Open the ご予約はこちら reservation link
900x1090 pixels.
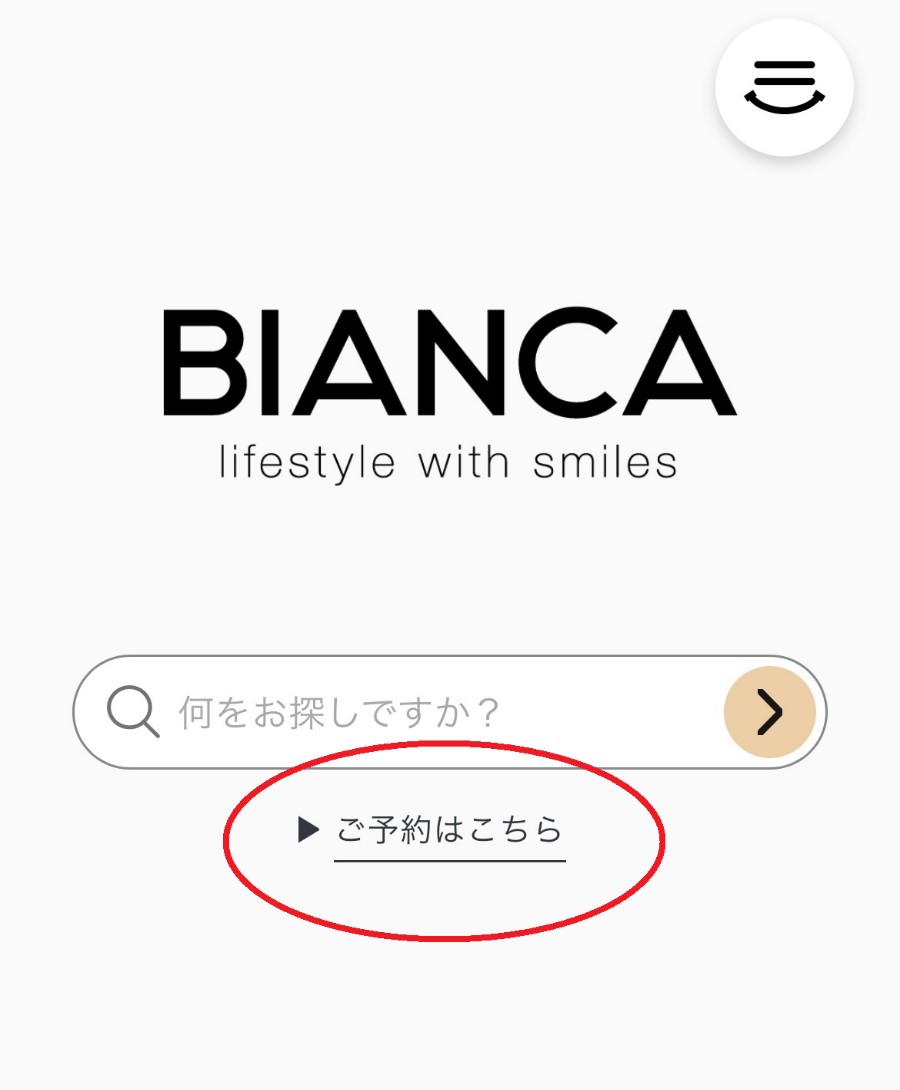pyautogui.click(x=449, y=830)
